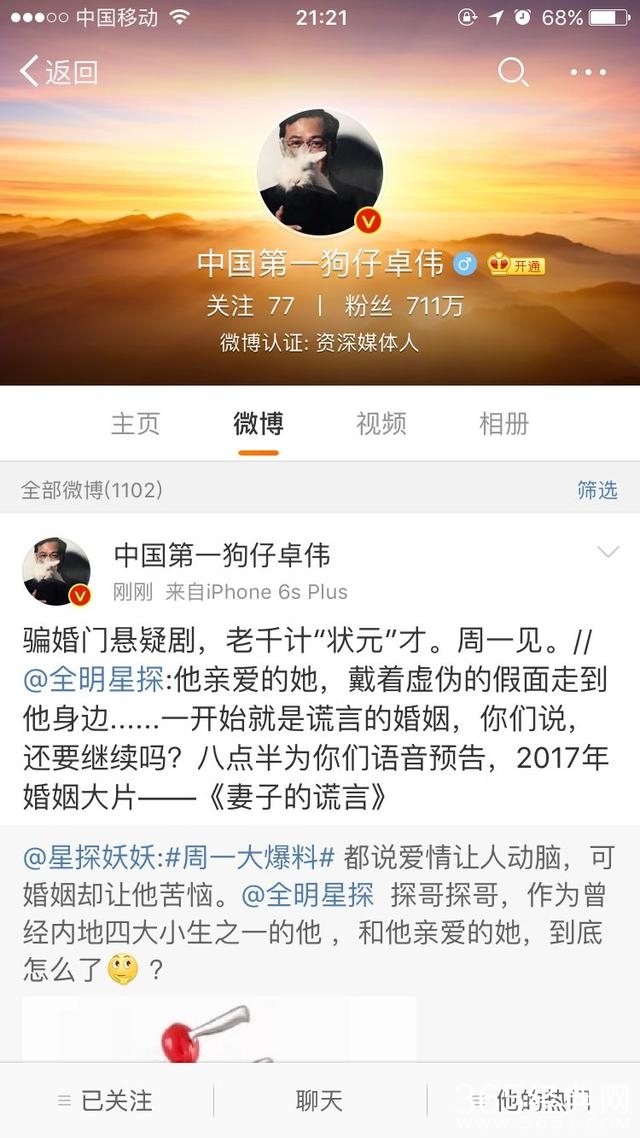Image resolution: width=640 pixels, height=1138 pixels.
Task: Tap 已关注 to manage following
Action: tap(106, 1101)
